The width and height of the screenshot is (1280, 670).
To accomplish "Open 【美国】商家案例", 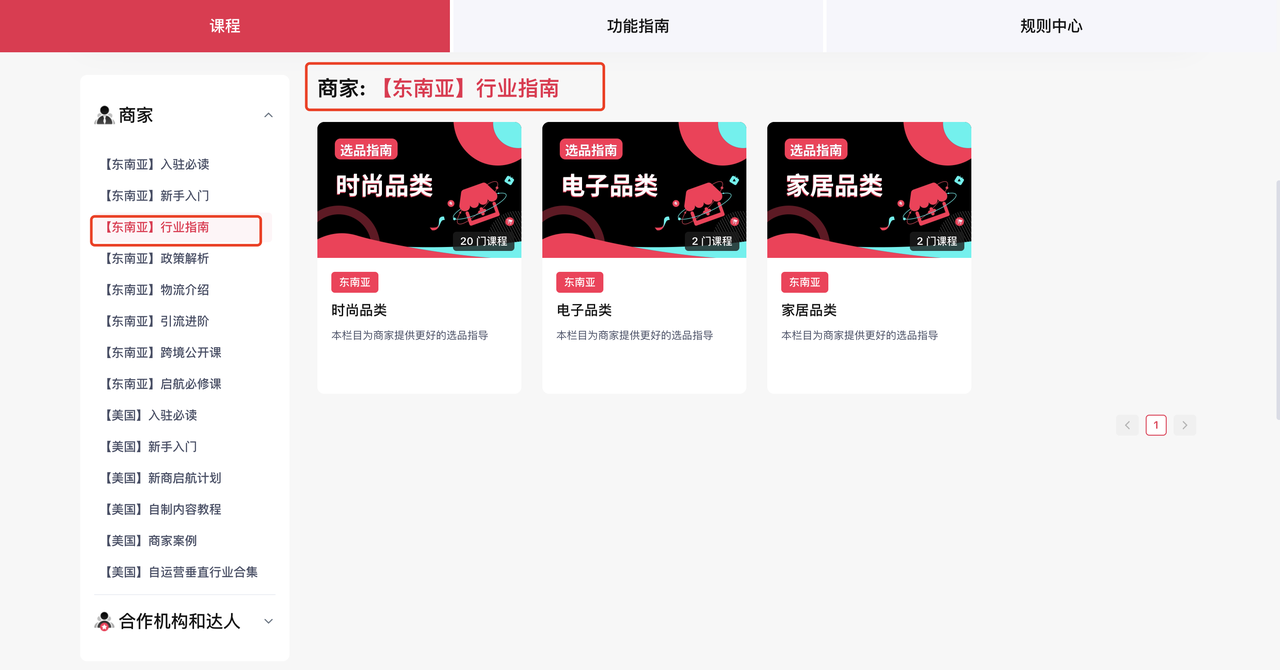I will (x=149, y=541).
